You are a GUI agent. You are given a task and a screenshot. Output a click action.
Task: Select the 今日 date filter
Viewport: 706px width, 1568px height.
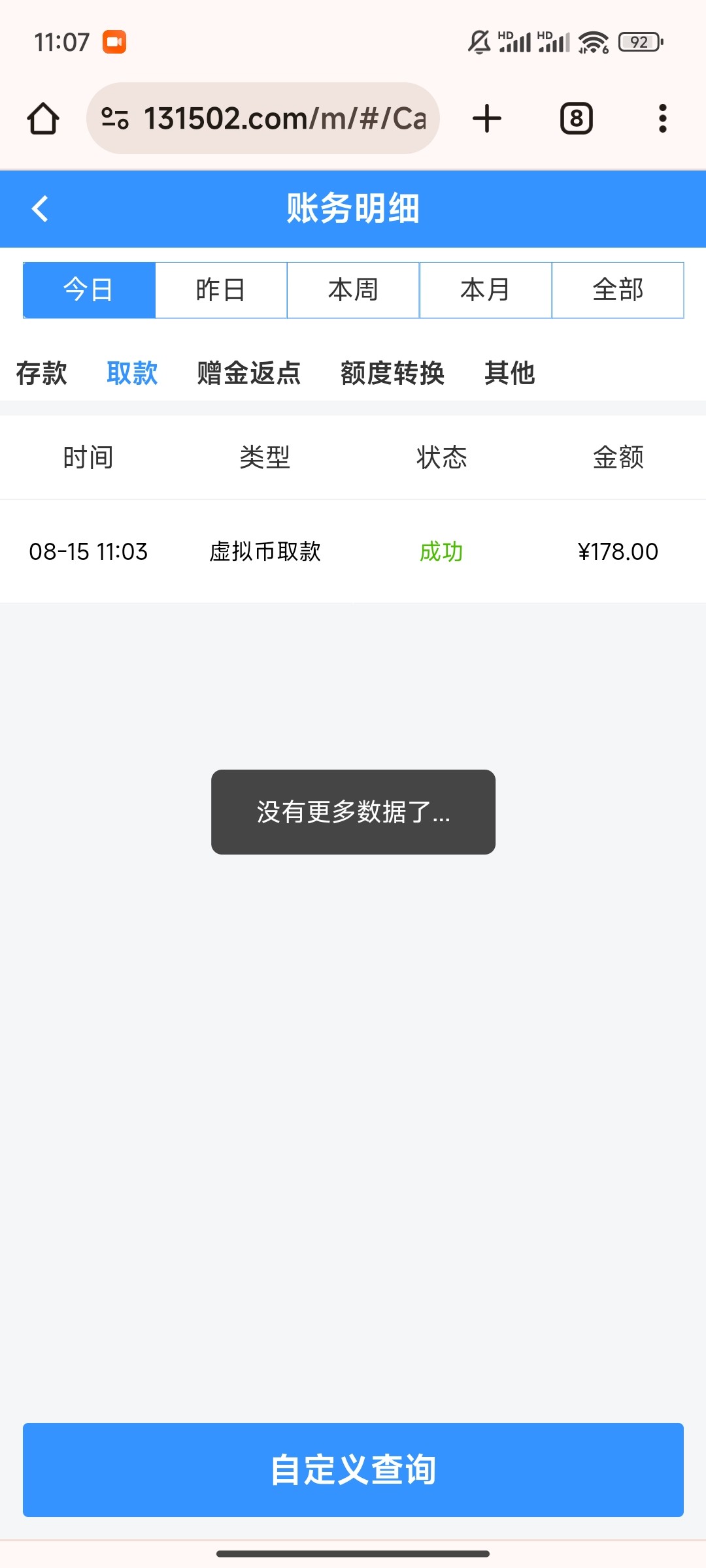(x=89, y=290)
